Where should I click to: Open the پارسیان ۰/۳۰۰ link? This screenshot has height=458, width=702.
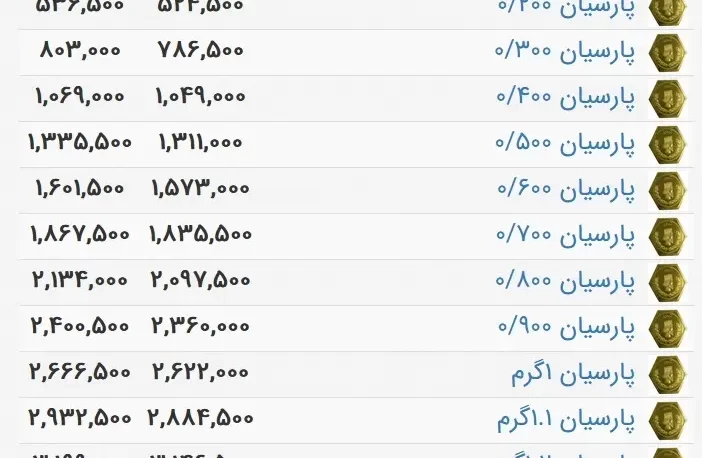coord(565,52)
